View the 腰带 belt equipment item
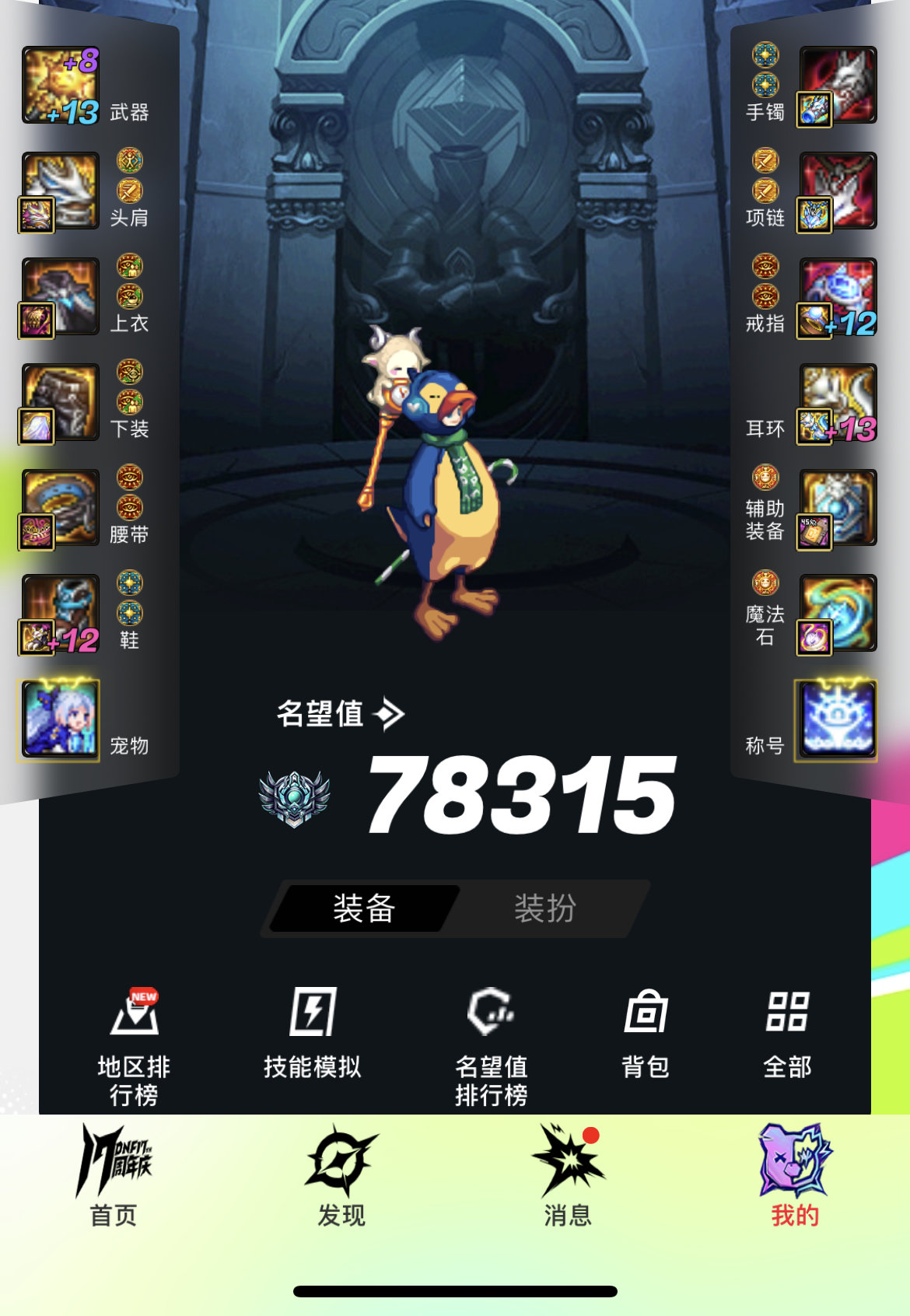Viewport: 910px width, 1316px height. [x=61, y=508]
